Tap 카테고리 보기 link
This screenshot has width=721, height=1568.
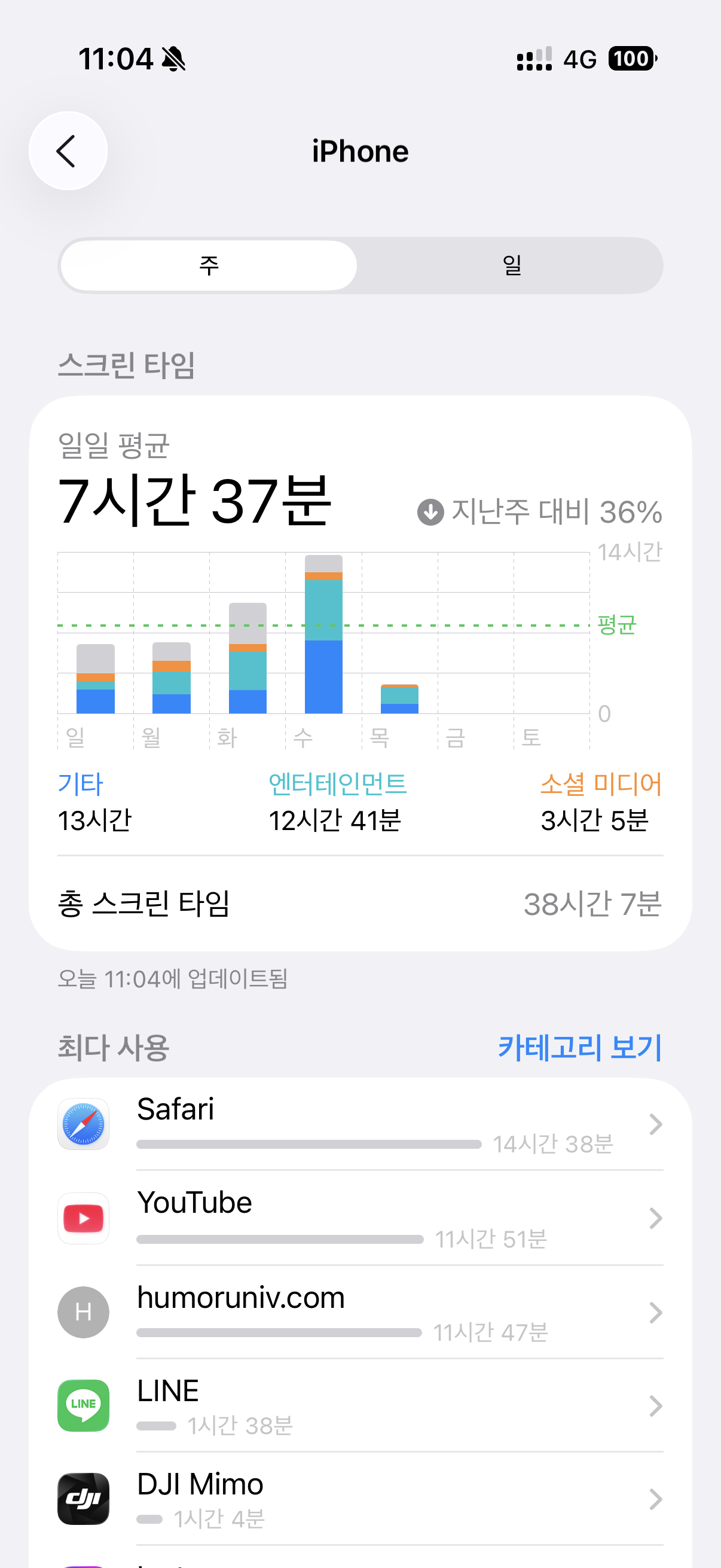[579, 1048]
